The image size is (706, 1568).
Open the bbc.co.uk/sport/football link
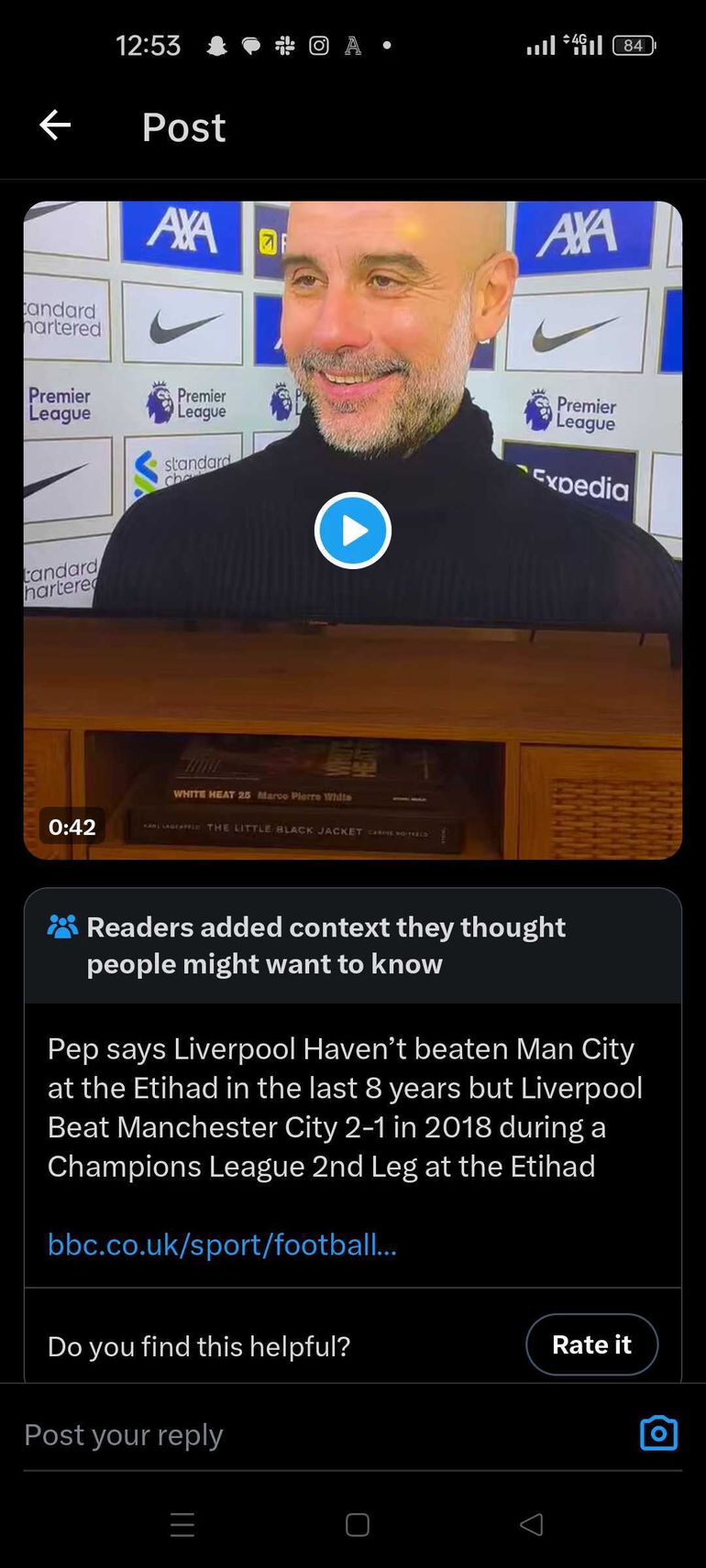222,1245
